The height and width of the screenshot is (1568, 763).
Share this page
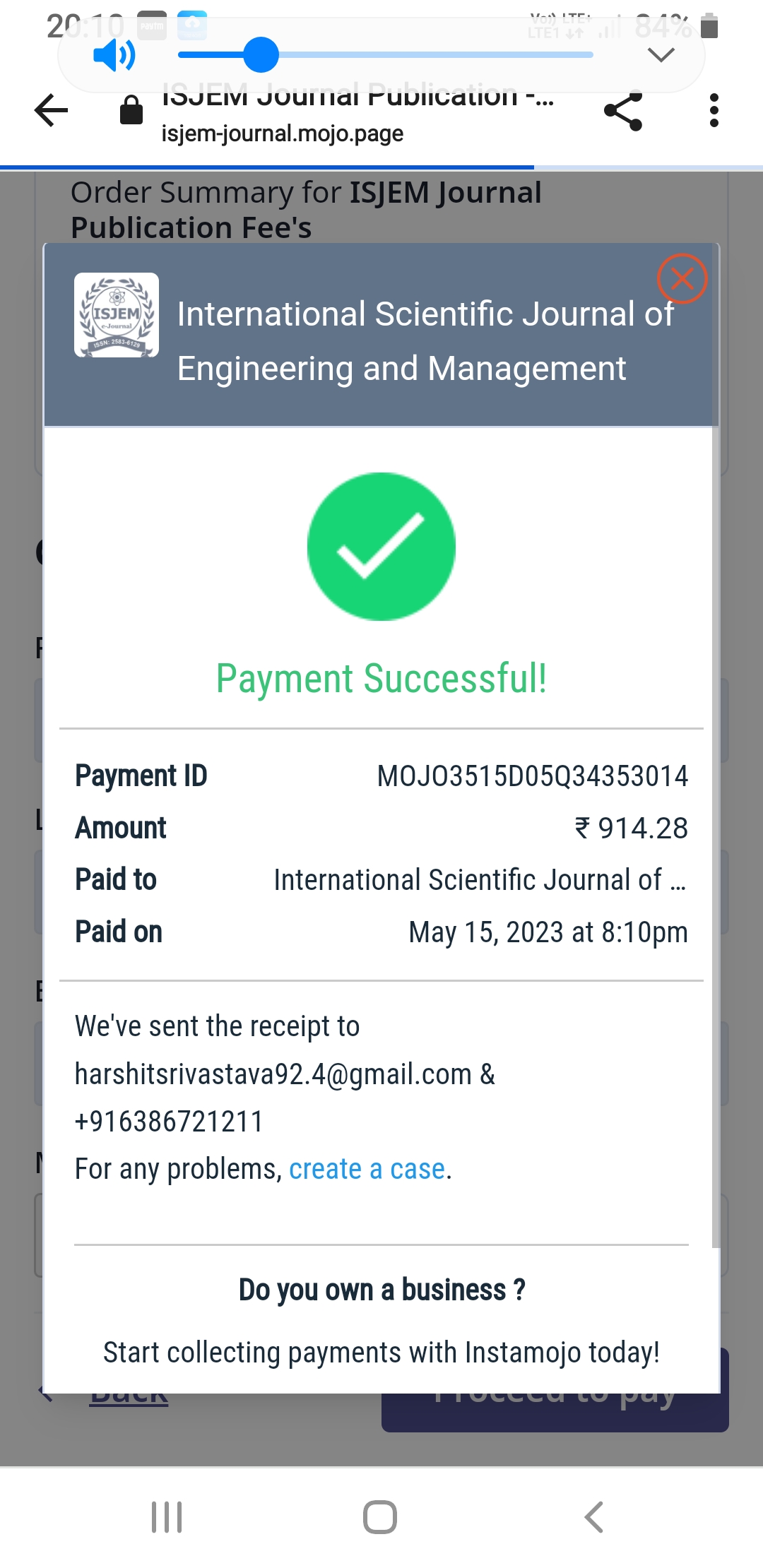click(623, 112)
